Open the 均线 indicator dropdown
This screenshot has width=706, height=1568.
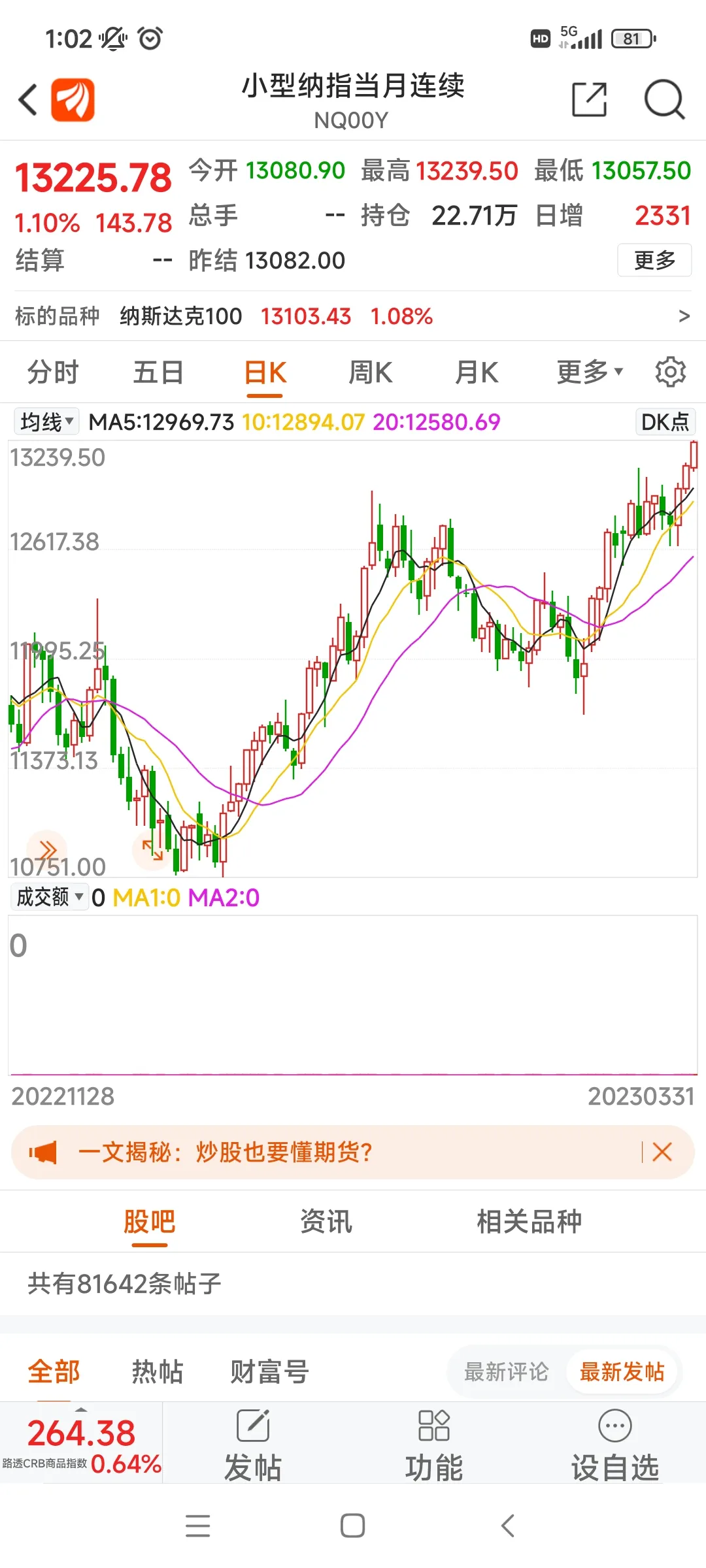pos(46,422)
